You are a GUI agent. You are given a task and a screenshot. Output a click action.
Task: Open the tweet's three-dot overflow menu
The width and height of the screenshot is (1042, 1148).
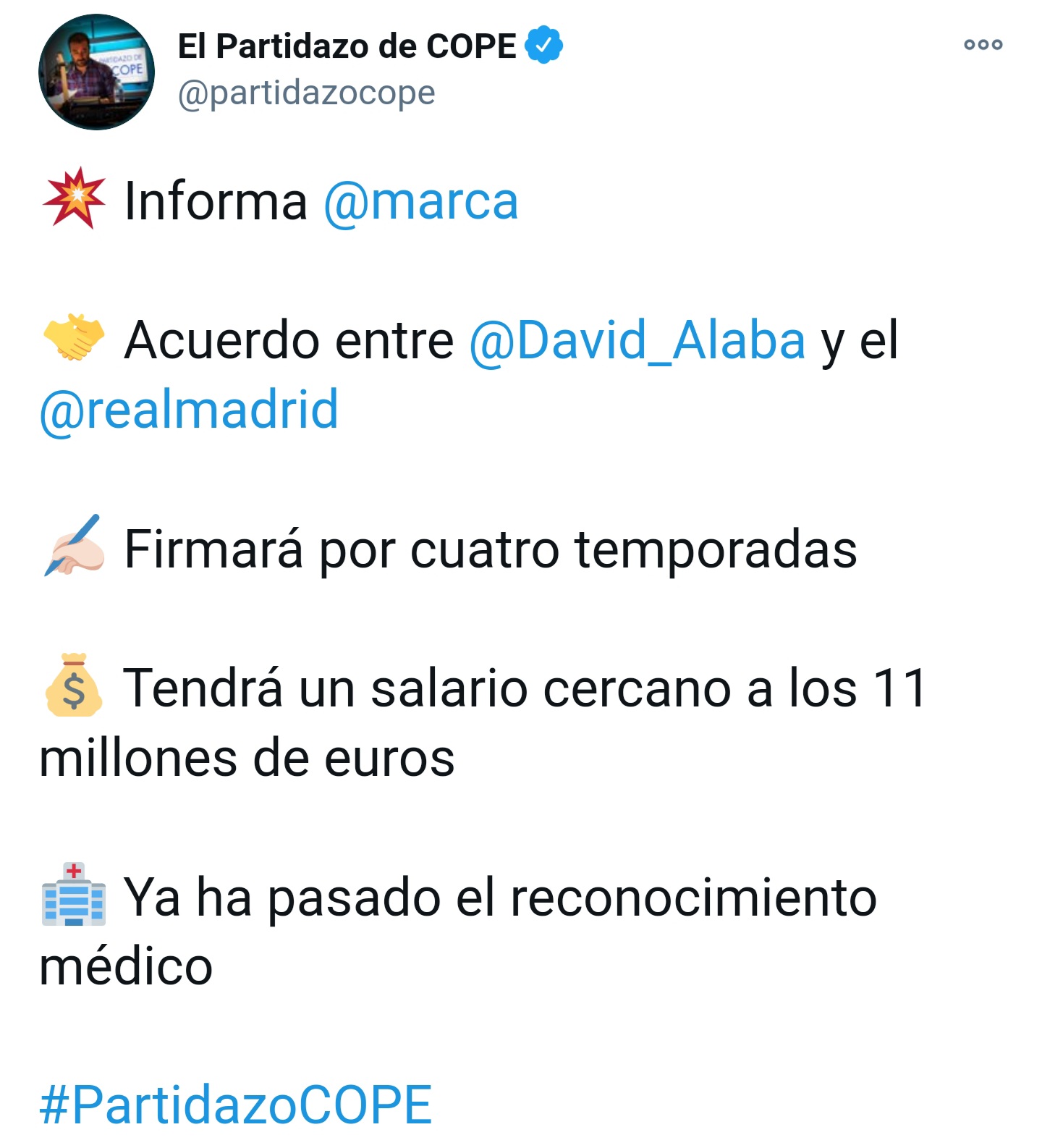tap(983, 45)
